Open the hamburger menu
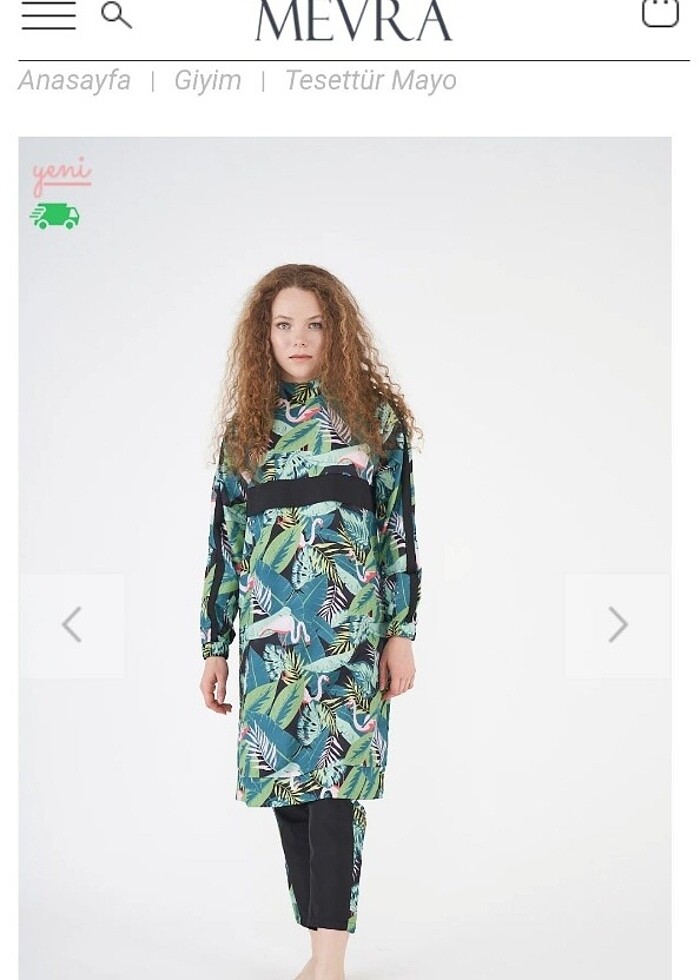This screenshot has width=700, height=980. click(x=48, y=14)
